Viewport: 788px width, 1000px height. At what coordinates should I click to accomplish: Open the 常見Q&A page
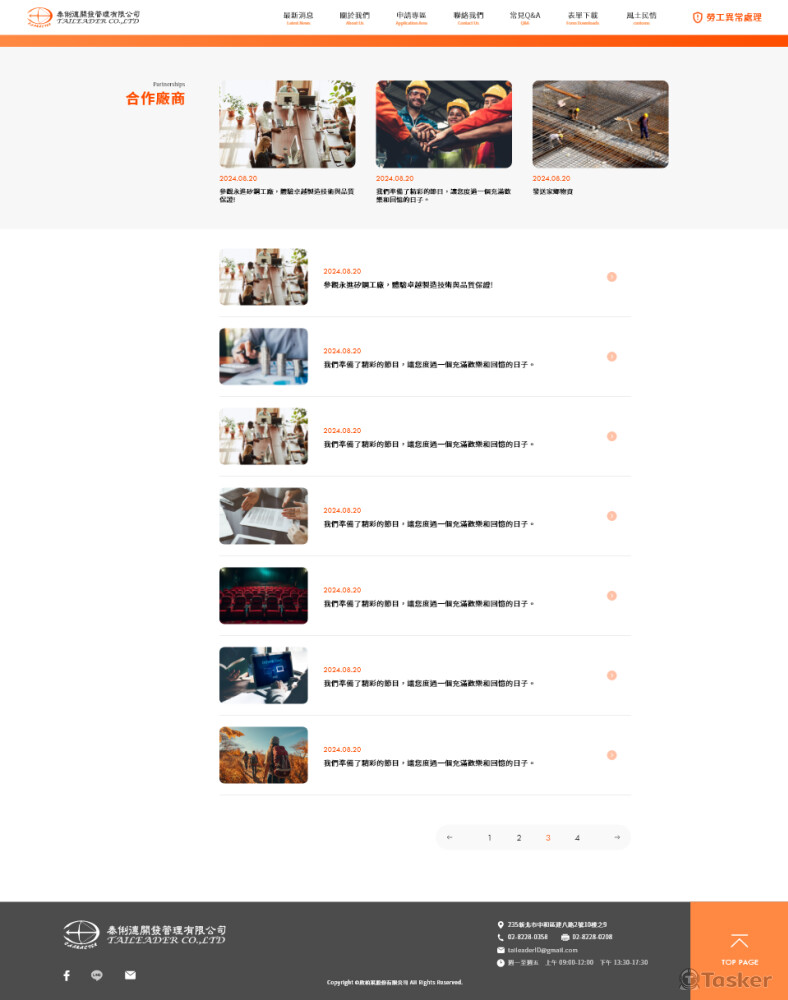click(x=524, y=17)
